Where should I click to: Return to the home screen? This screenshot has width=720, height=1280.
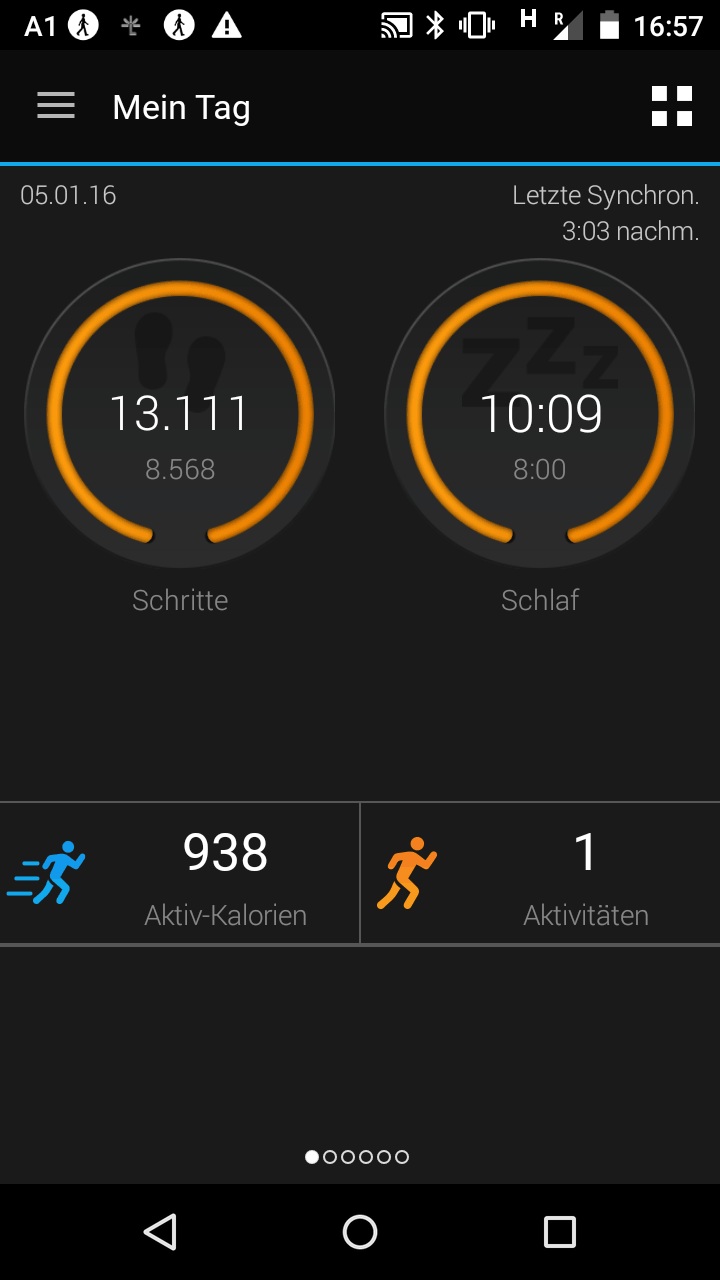coord(360,1232)
